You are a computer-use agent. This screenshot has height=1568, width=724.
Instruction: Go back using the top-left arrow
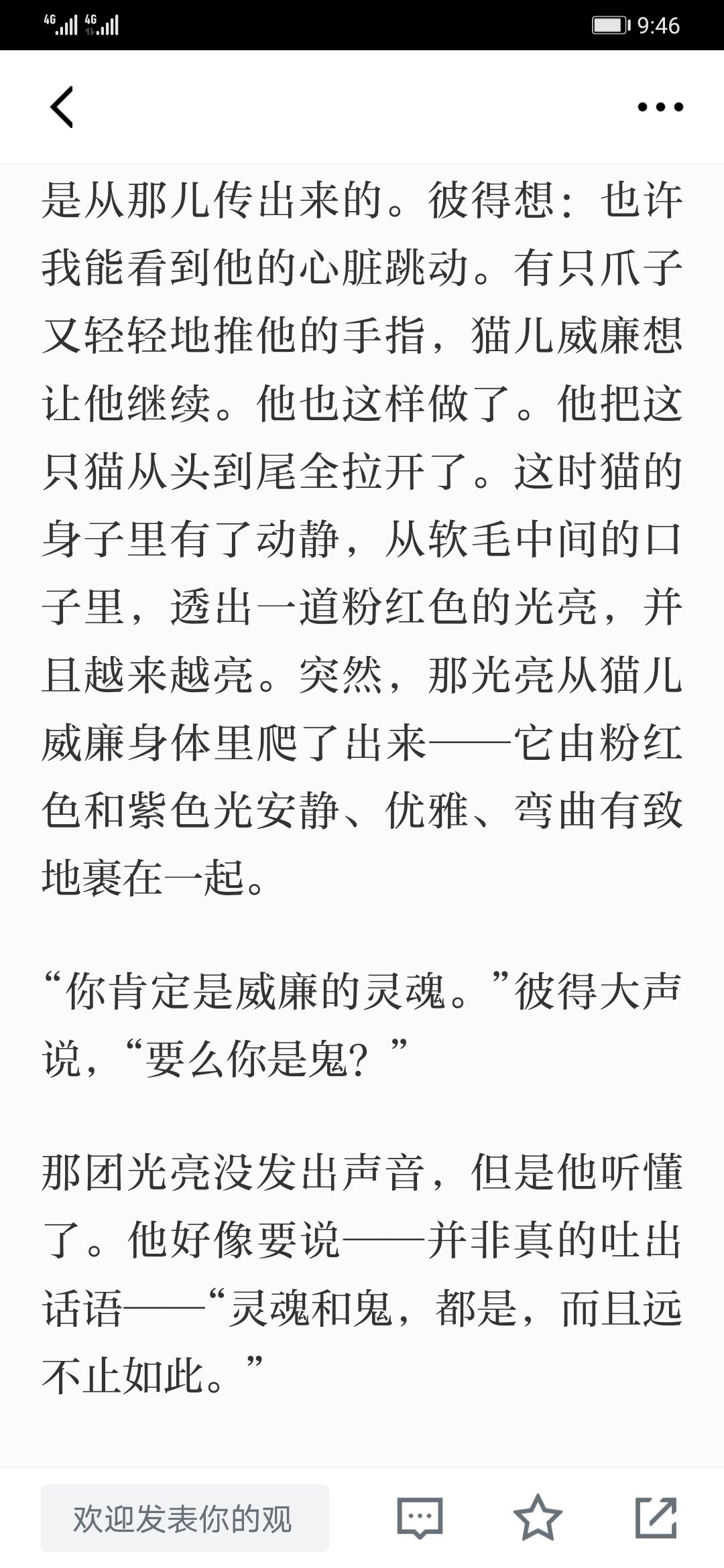62,107
